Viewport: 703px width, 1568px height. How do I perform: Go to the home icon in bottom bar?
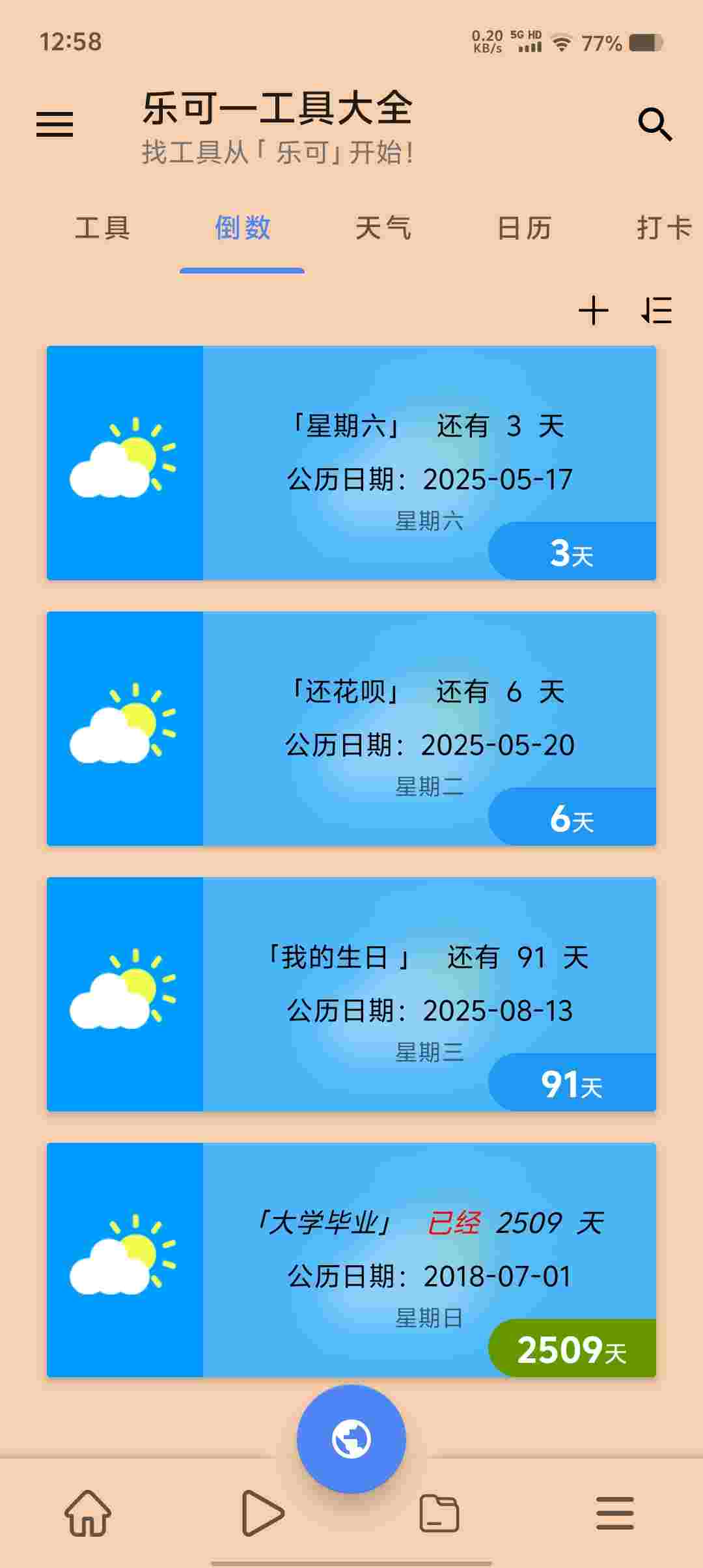point(88,1513)
